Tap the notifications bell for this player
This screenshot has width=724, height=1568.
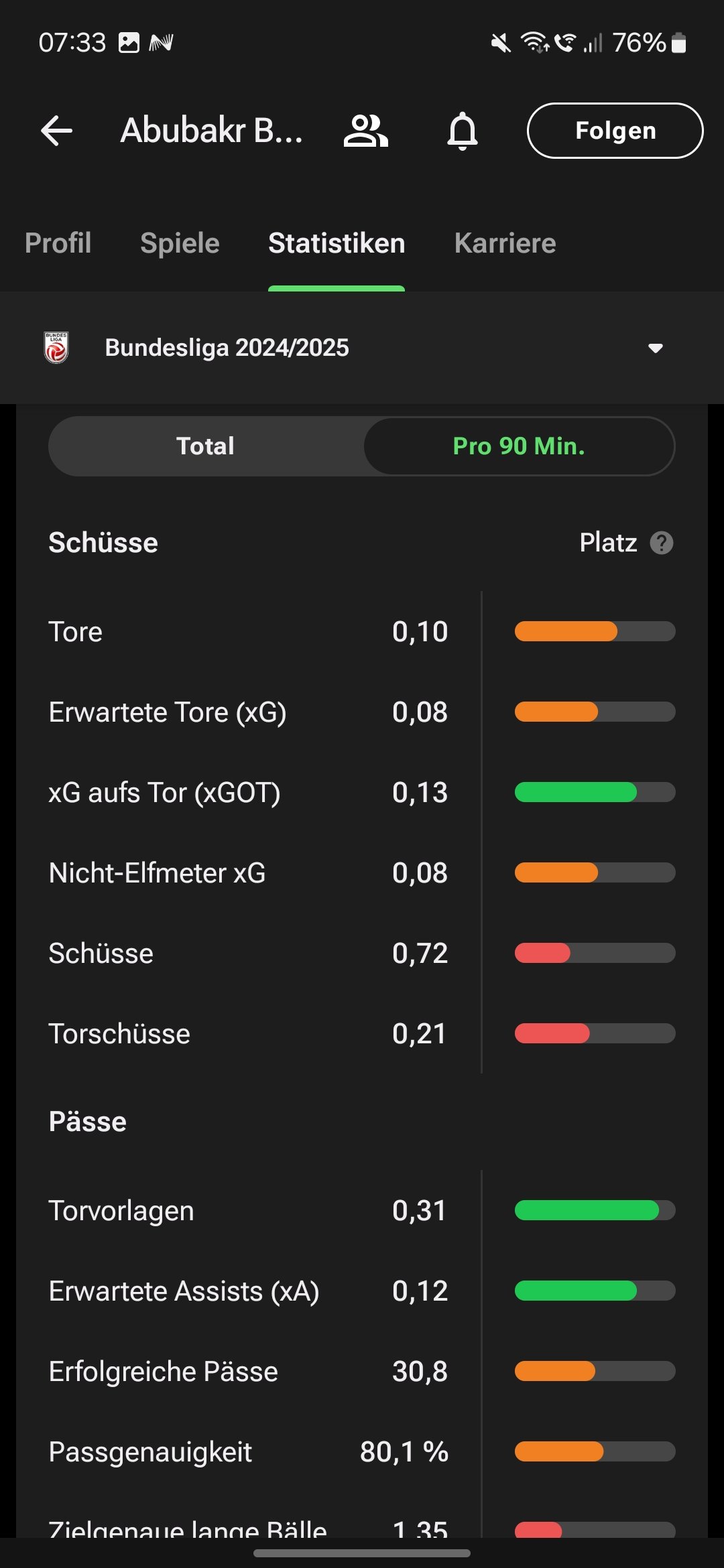463,131
